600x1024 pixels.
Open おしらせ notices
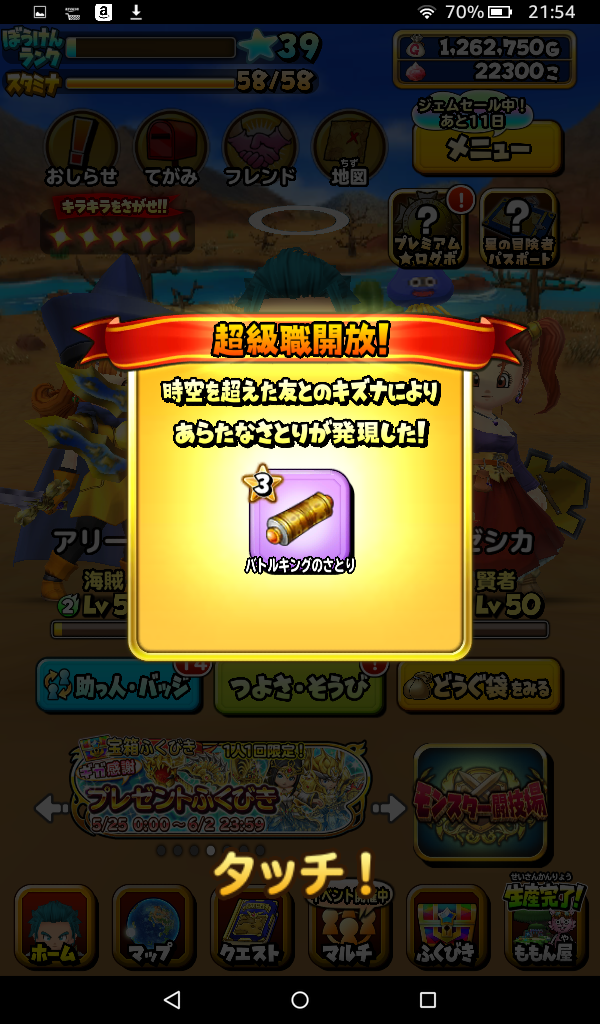(82, 150)
